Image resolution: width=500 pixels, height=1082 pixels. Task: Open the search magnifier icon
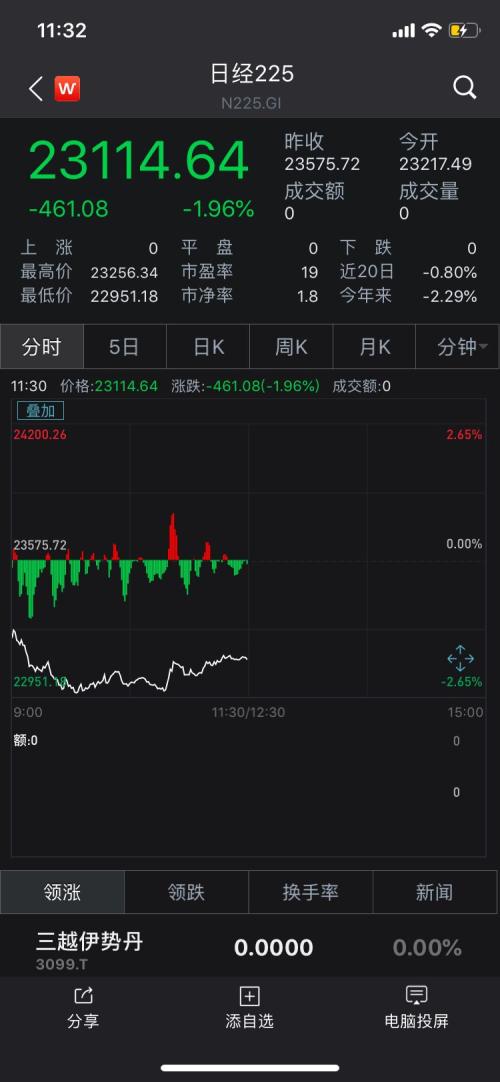[464, 88]
